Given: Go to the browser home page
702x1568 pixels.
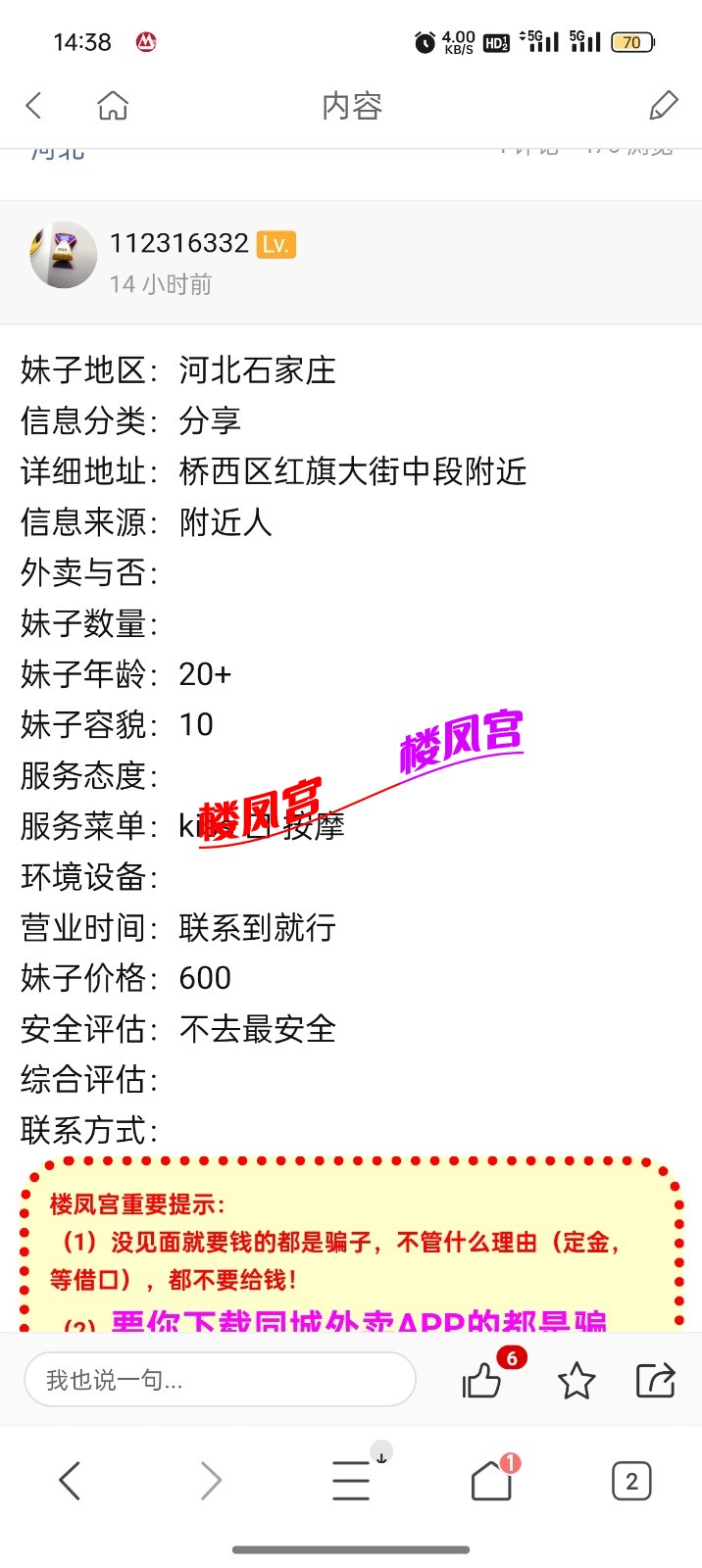Looking at the screenshot, I should pos(491,1481).
